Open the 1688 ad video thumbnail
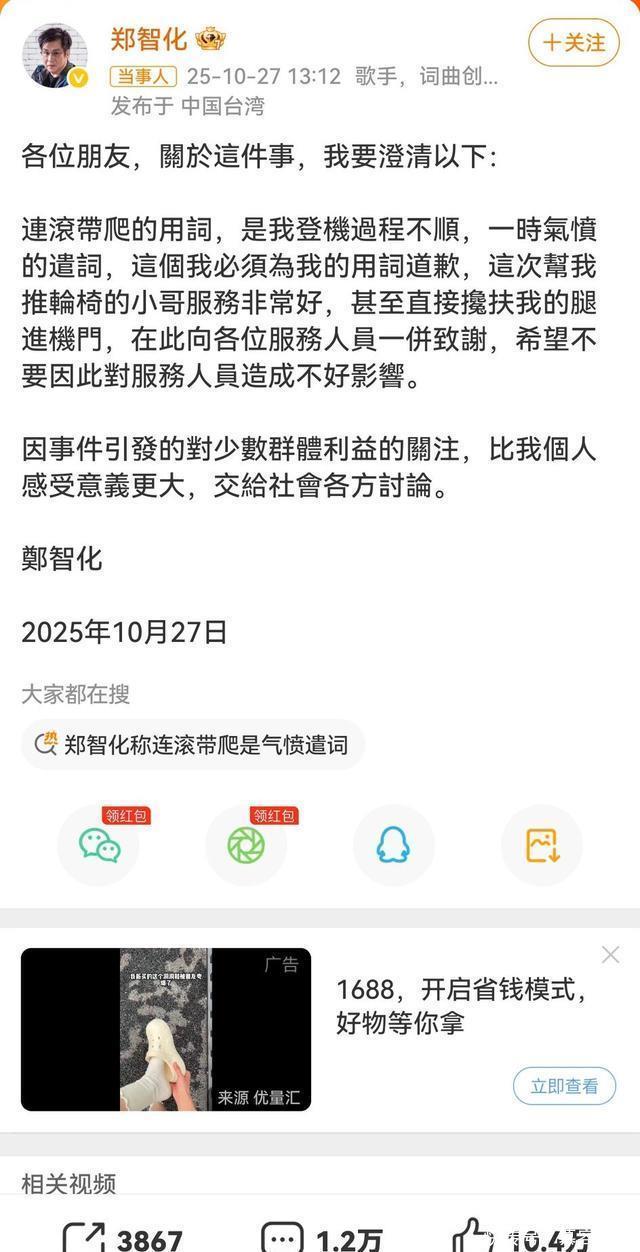 166,1029
